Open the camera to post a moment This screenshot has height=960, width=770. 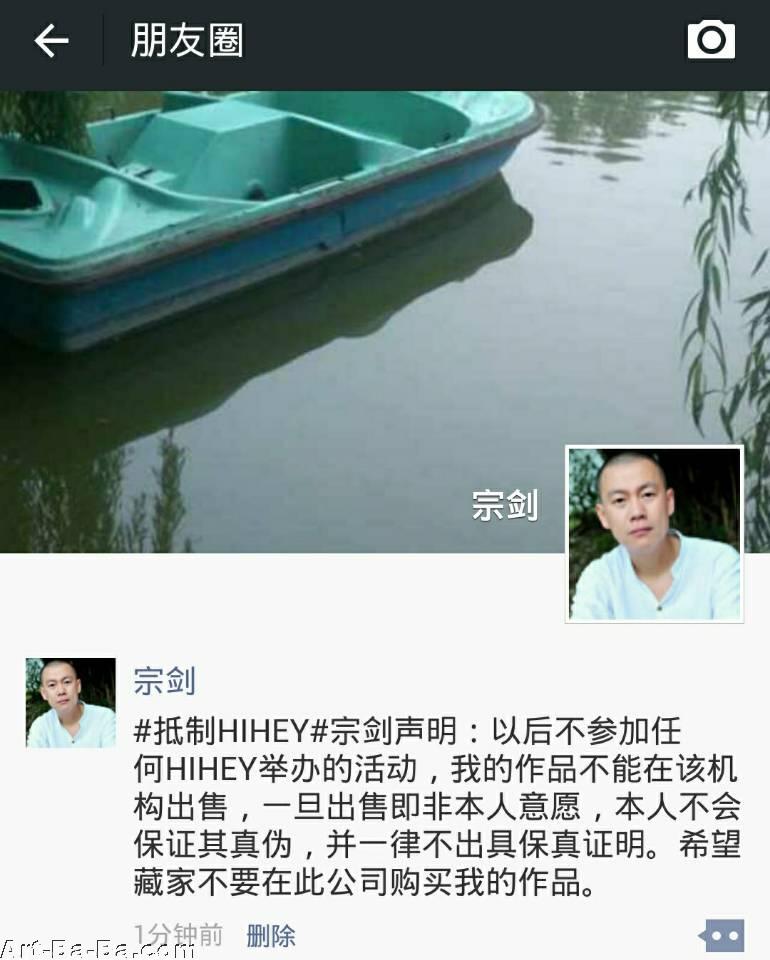pyautogui.click(x=710, y=41)
